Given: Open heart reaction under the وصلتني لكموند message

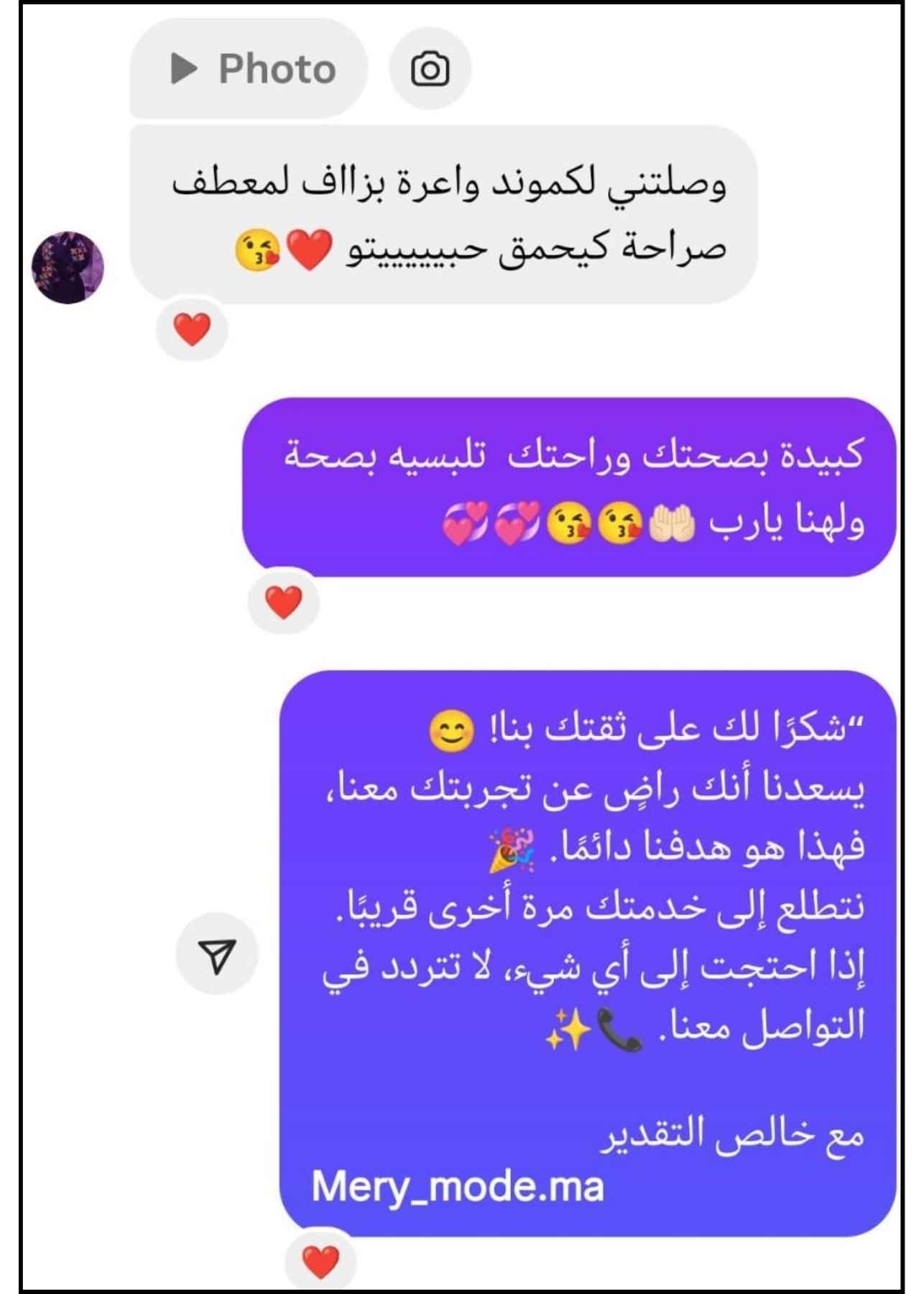Looking at the screenshot, I should tap(192, 330).
